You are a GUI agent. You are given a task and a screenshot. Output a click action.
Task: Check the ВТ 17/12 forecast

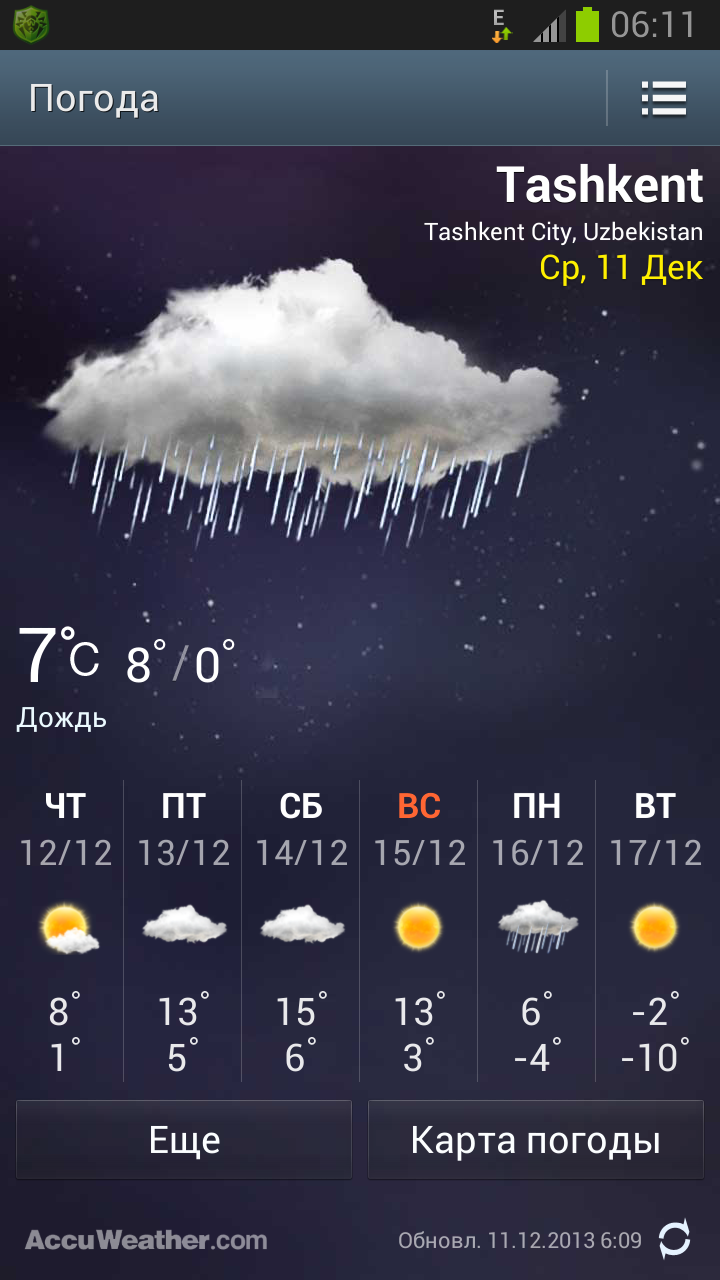tap(655, 930)
